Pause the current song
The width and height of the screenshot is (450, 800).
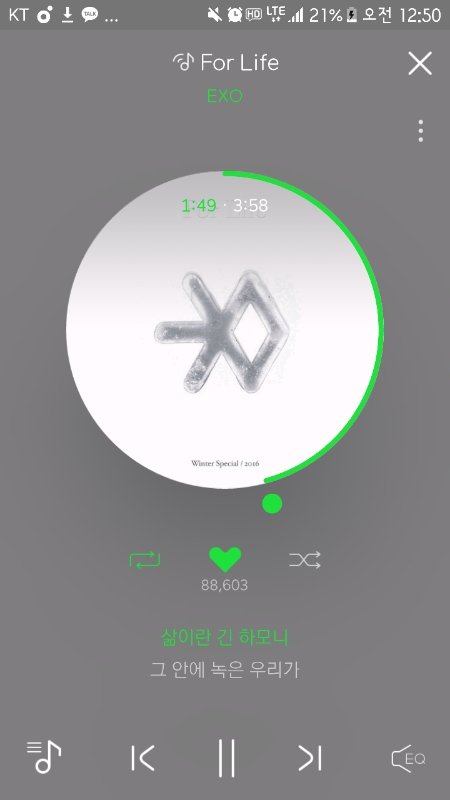pos(226,758)
